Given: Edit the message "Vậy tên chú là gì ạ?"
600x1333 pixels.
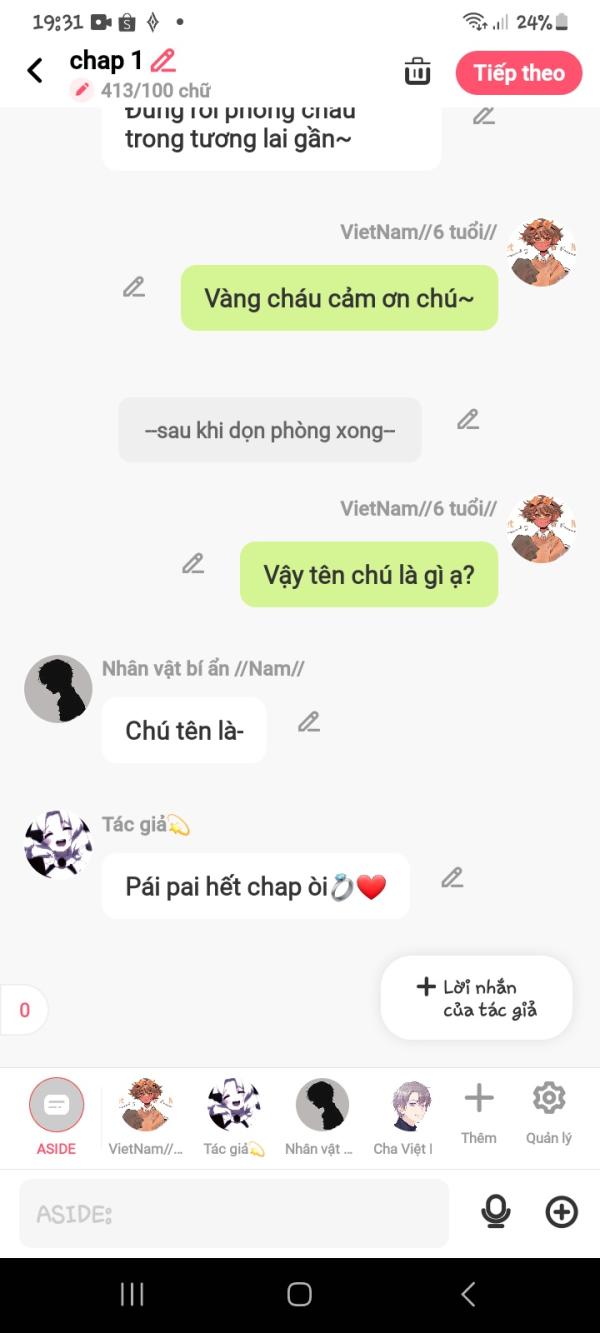Looking at the screenshot, I should click(193, 563).
